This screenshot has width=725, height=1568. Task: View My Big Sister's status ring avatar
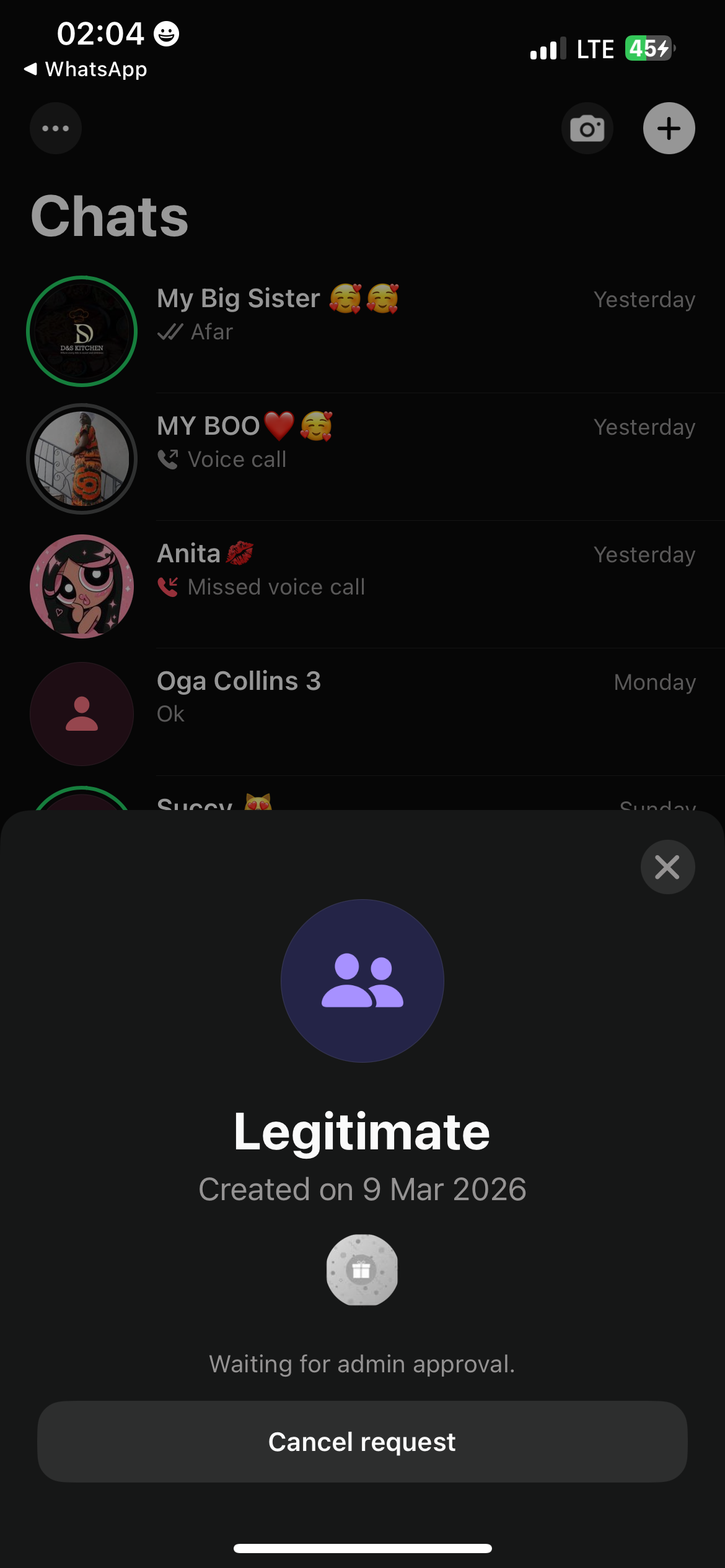(82, 331)
